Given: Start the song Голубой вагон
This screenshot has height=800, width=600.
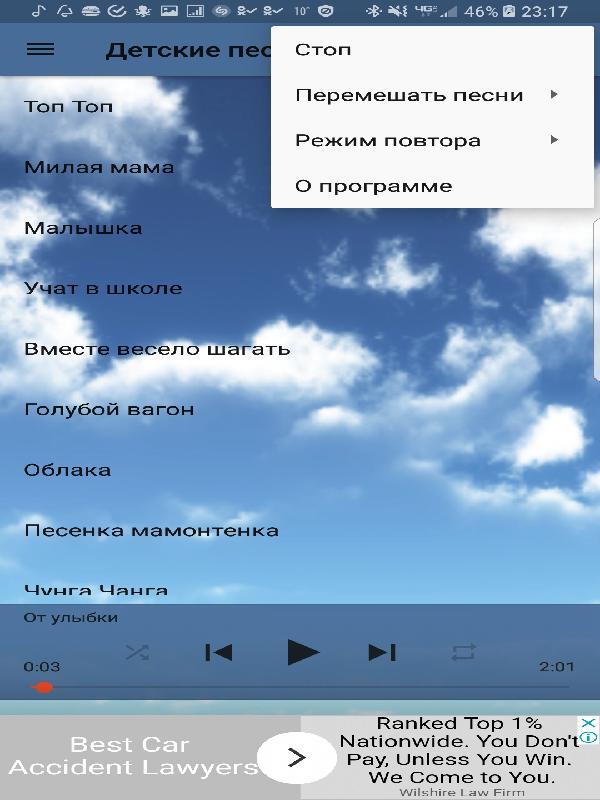Looking at the screenshot, I should coord(109,409).
